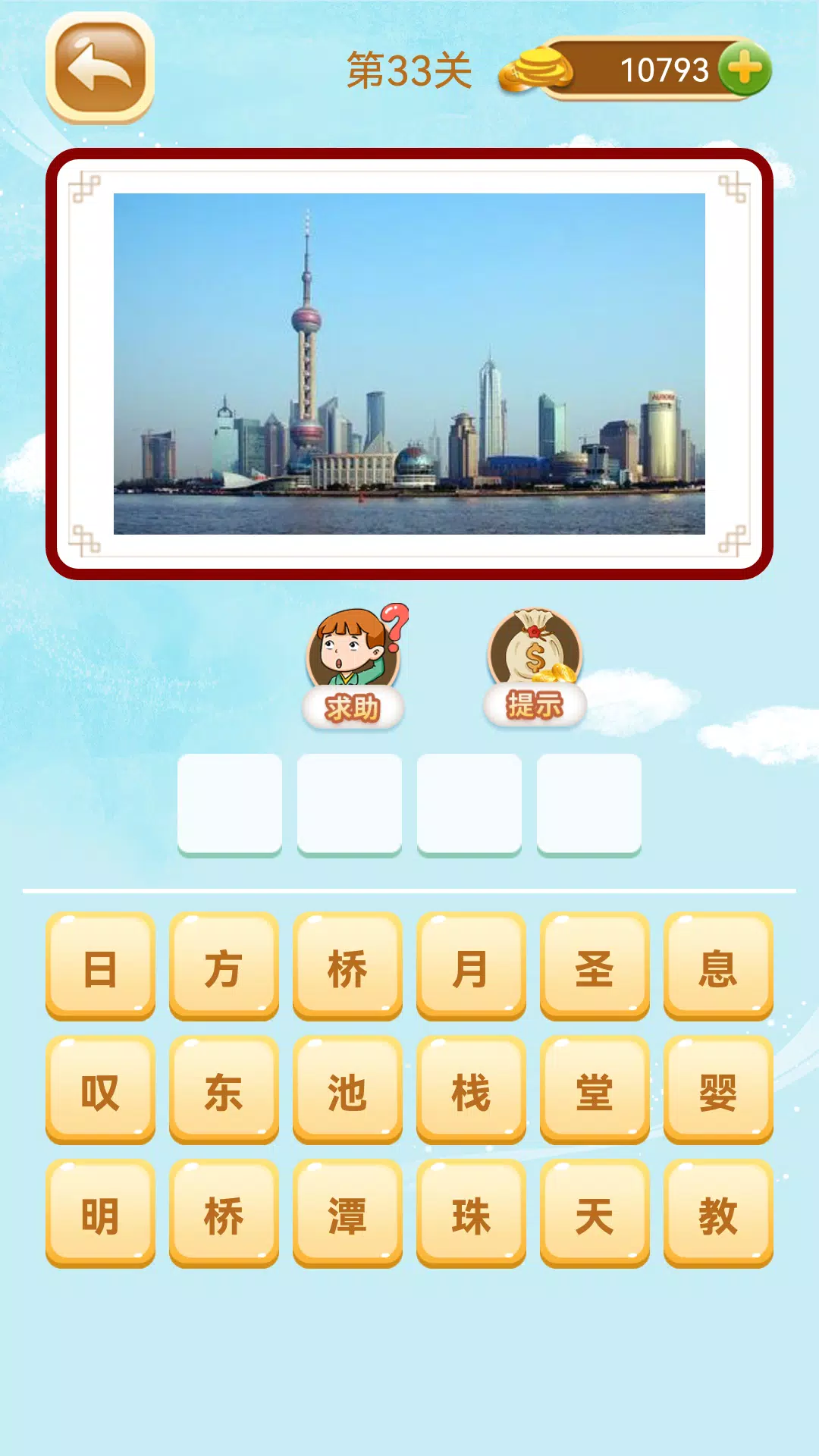
Task: Tap the character 天
Action: click(x=595, y=1214)
